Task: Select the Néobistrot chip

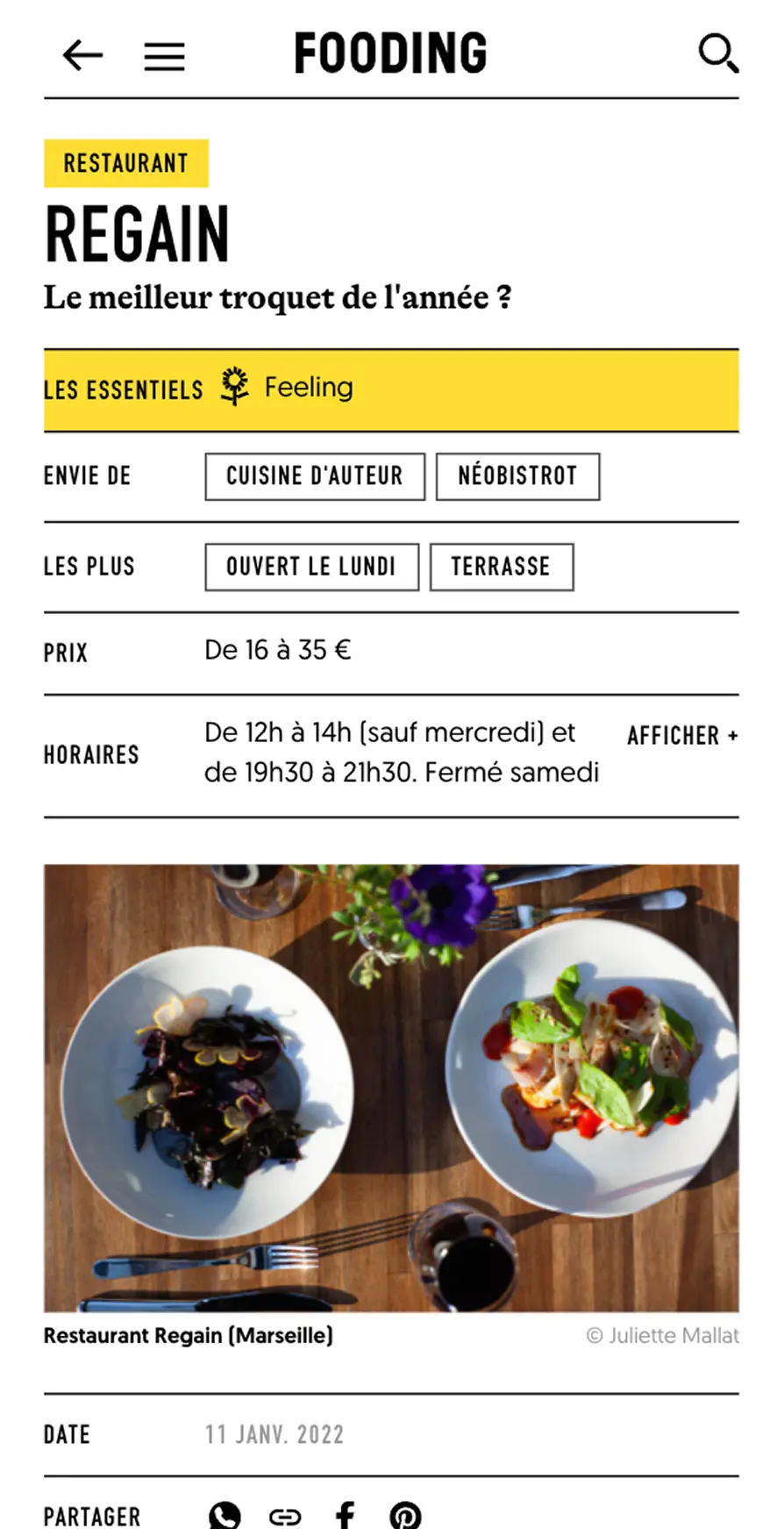Action: coord(517,476)
